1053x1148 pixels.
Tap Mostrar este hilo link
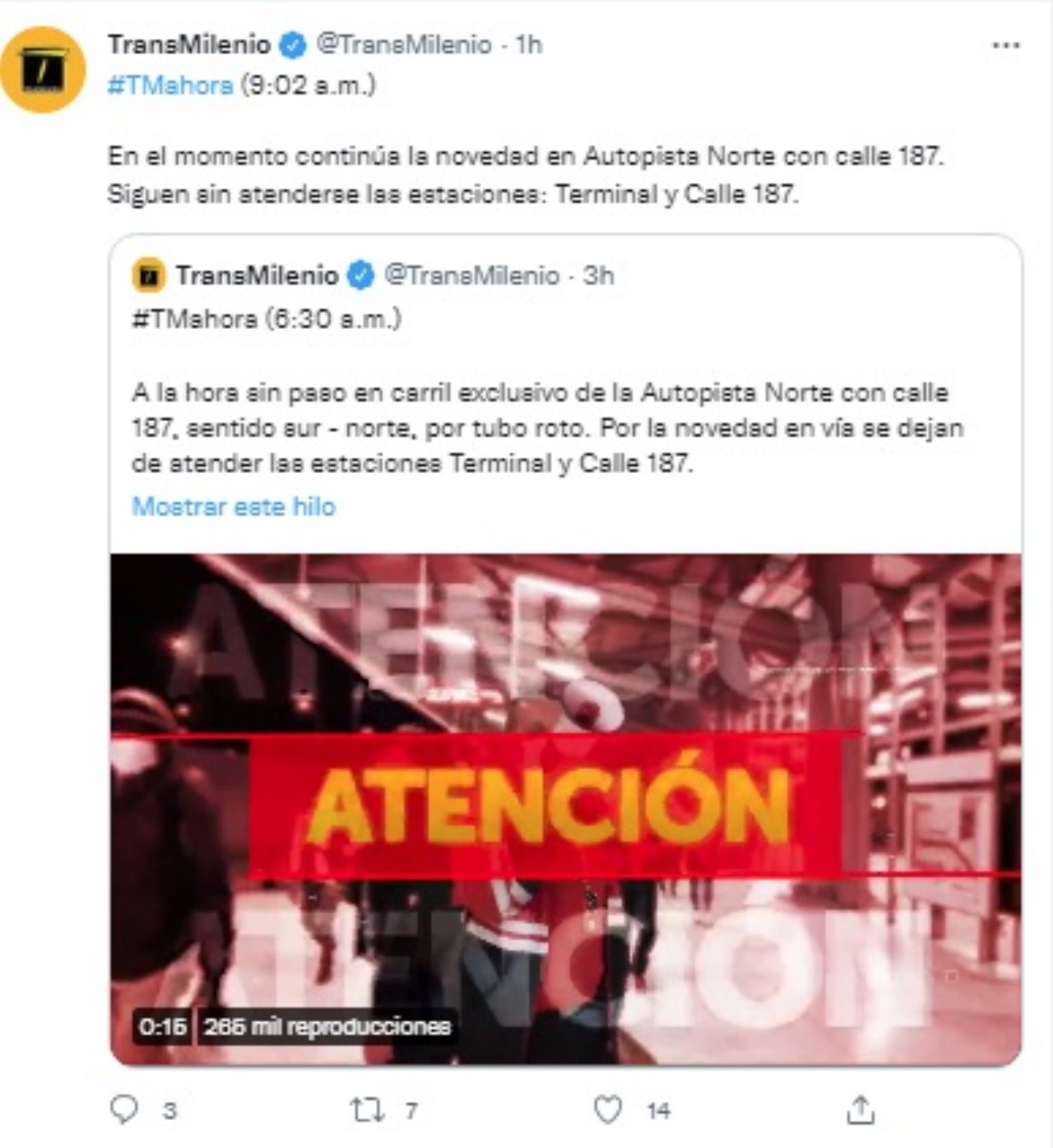tap(234, 506)
